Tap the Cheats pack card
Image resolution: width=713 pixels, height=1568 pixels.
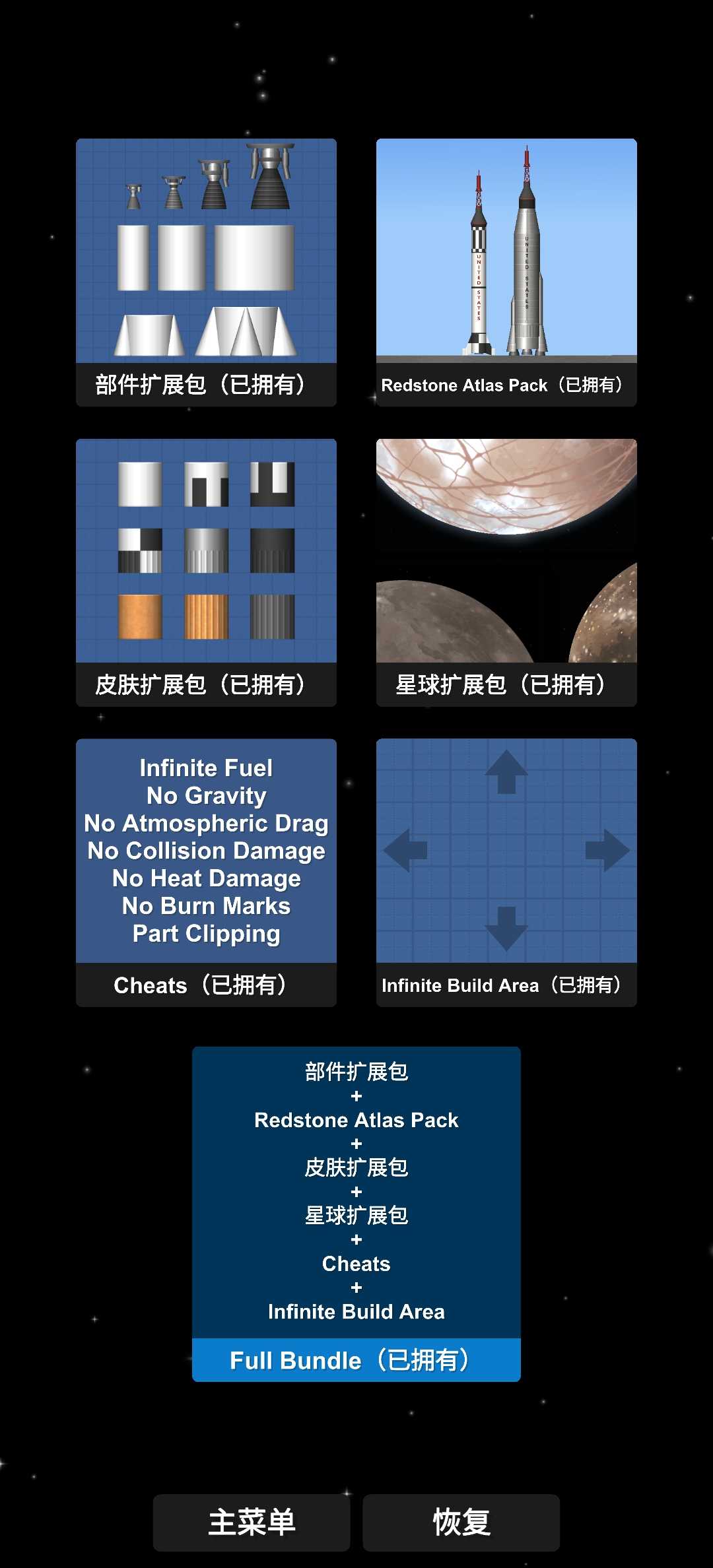pyautogui.click(x=206, y=872)
